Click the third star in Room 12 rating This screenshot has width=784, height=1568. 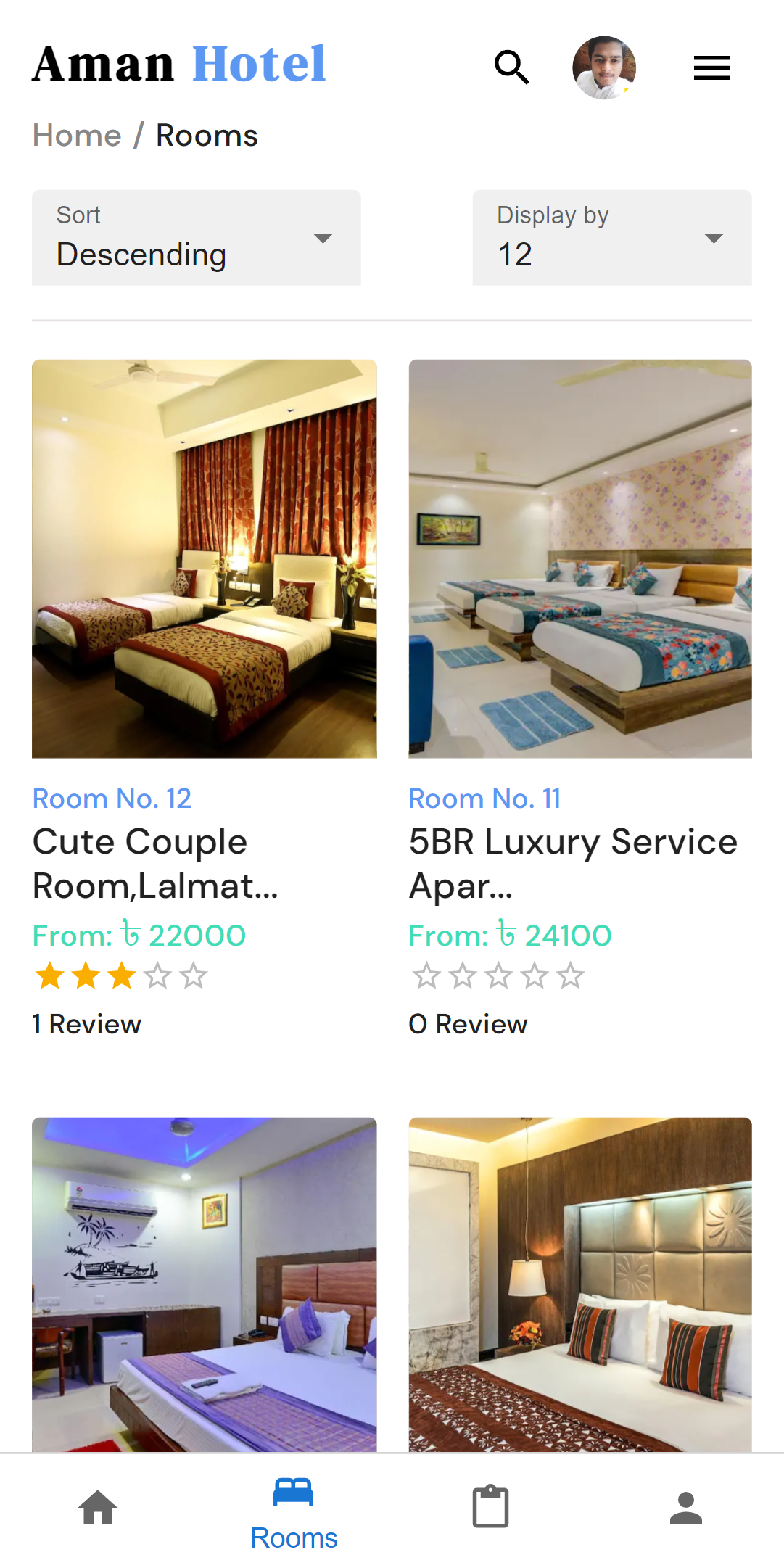123,975
